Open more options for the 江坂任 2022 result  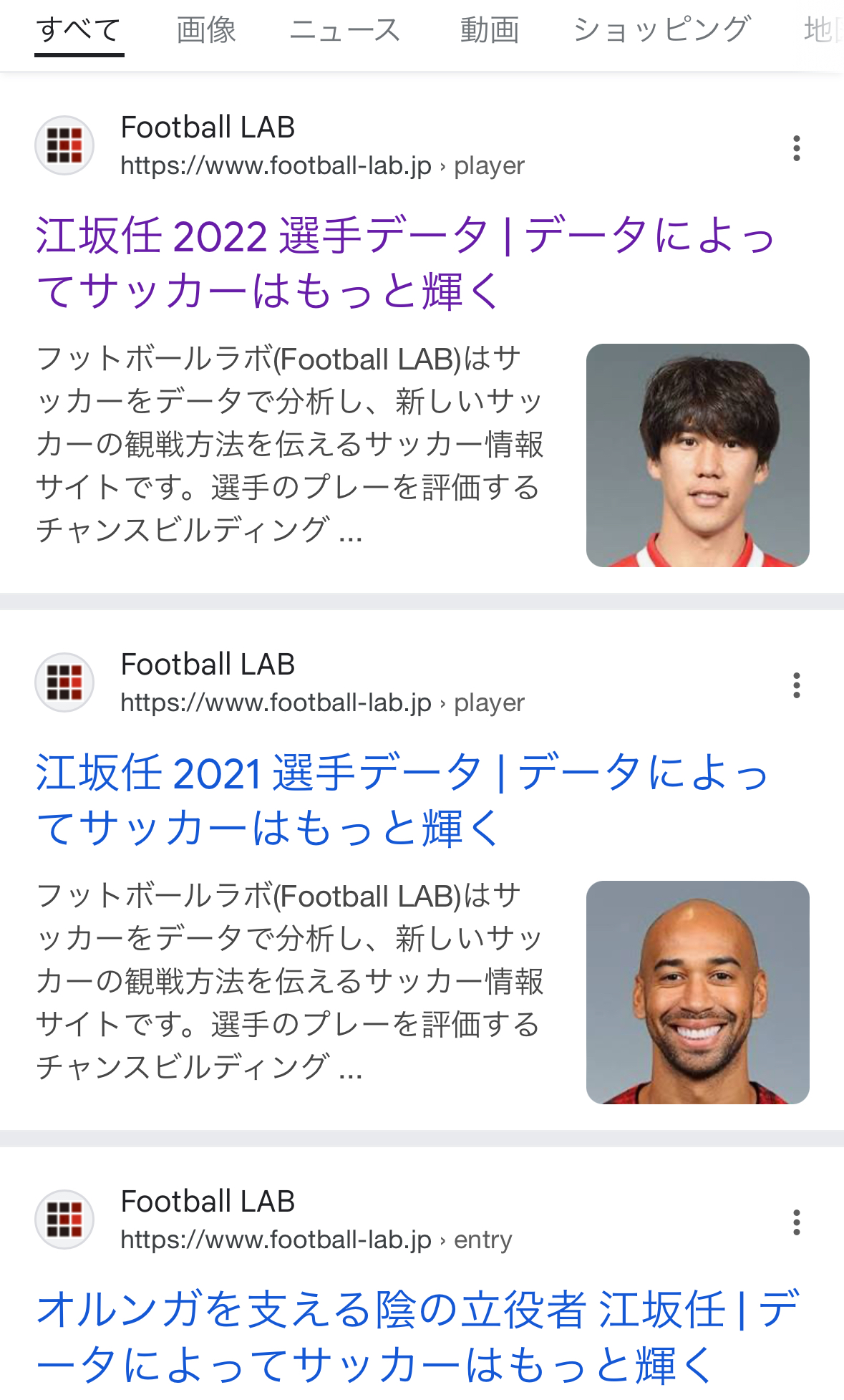pyautogui.click(x=796, y=148)
